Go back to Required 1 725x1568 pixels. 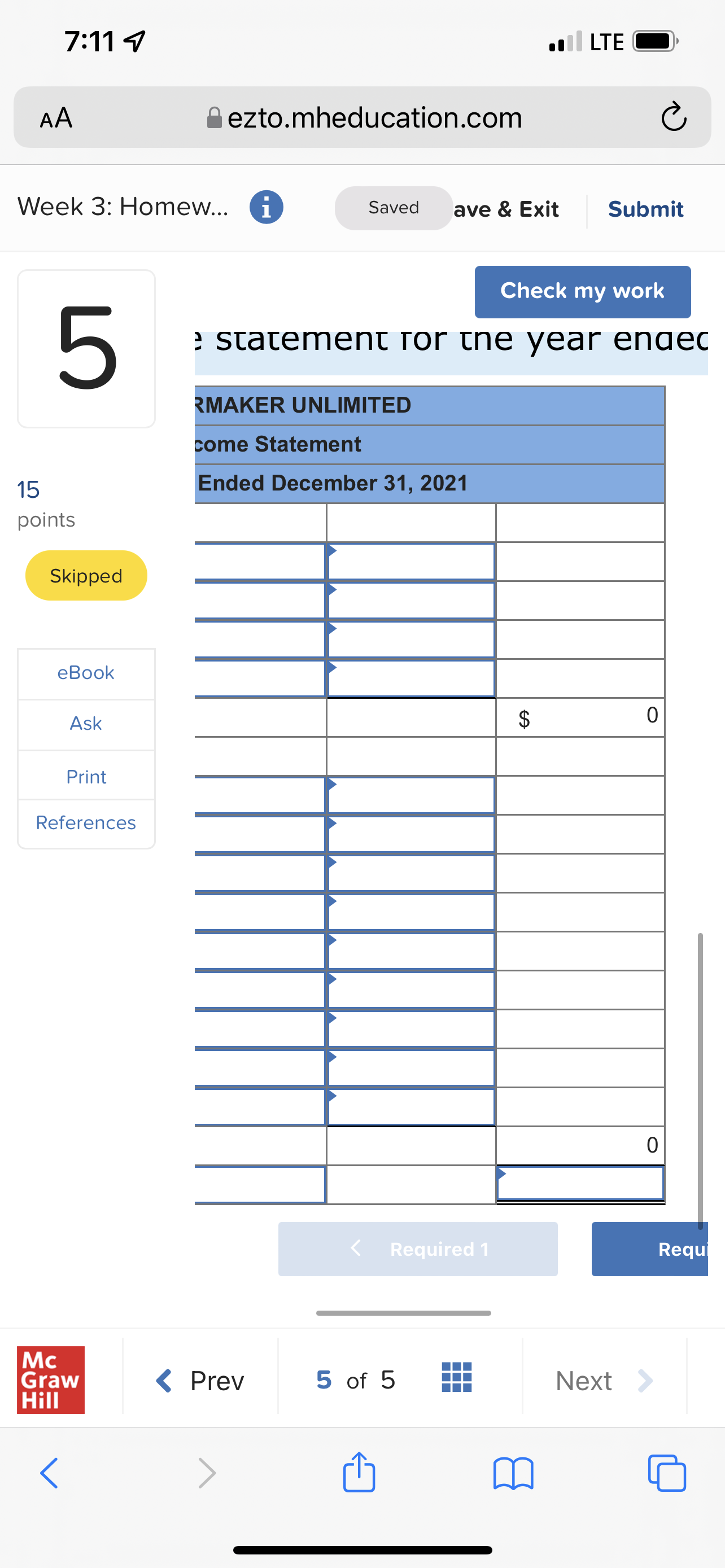pyautogui.click(x=418, y=1249)
